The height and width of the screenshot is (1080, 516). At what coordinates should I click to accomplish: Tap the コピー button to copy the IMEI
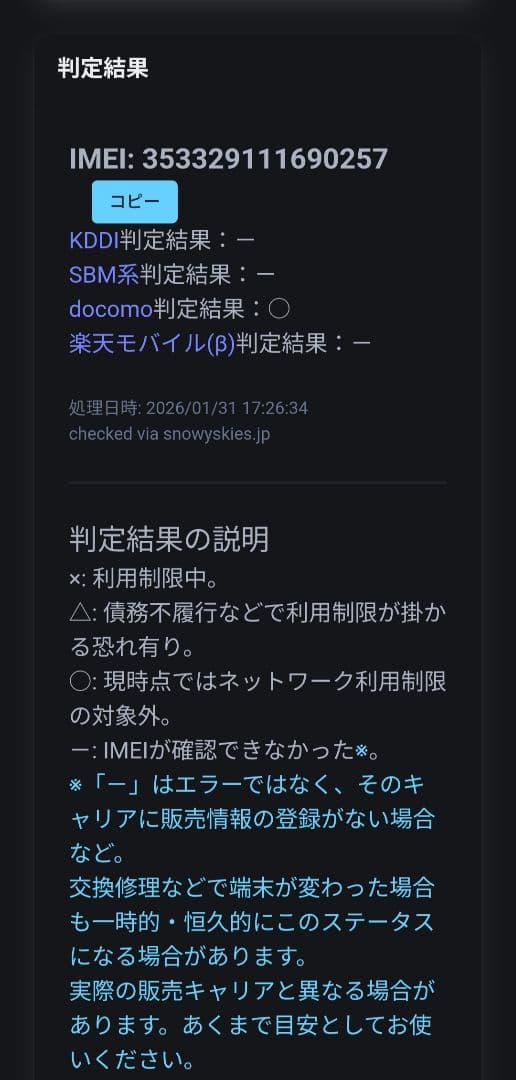[x=134, y=202]
